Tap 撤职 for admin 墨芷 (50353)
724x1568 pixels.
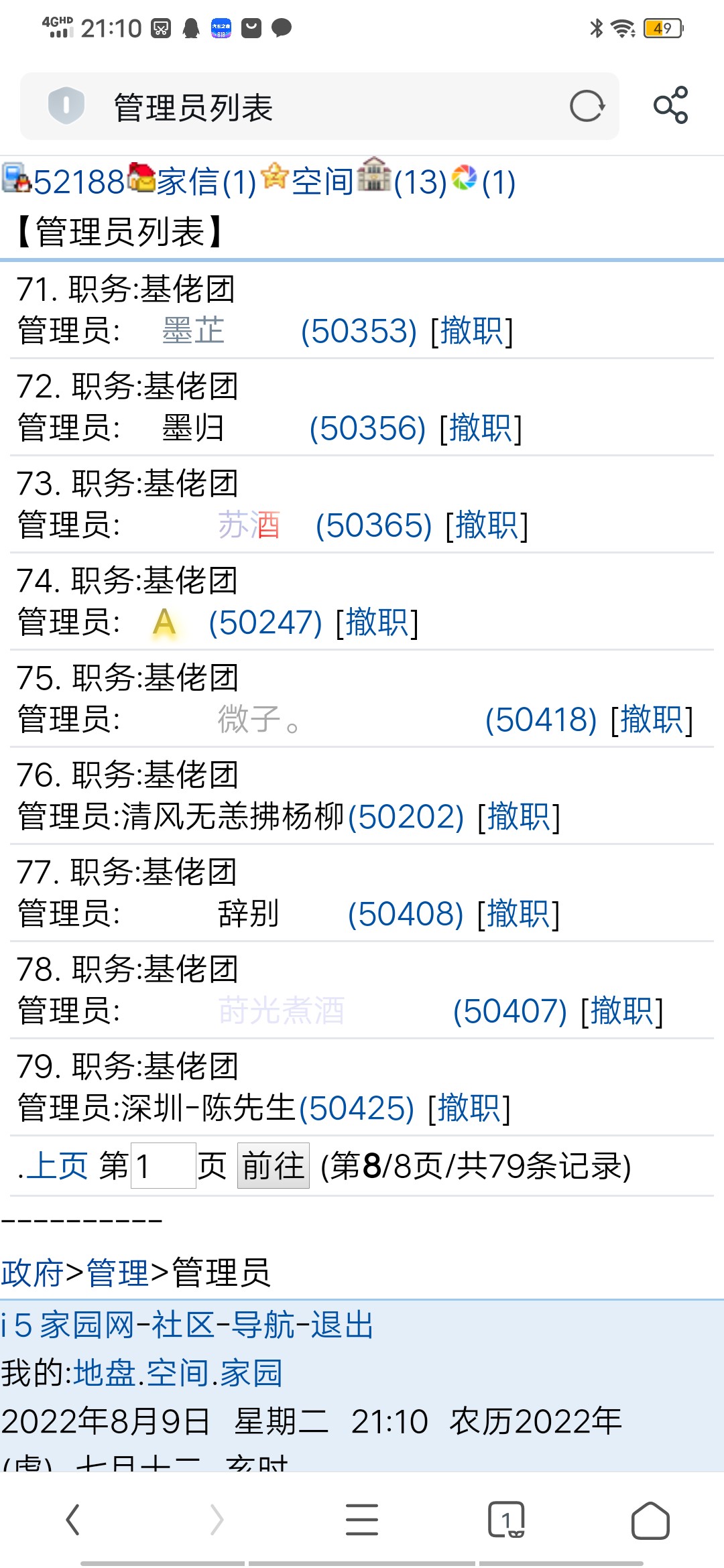(471, 331)
